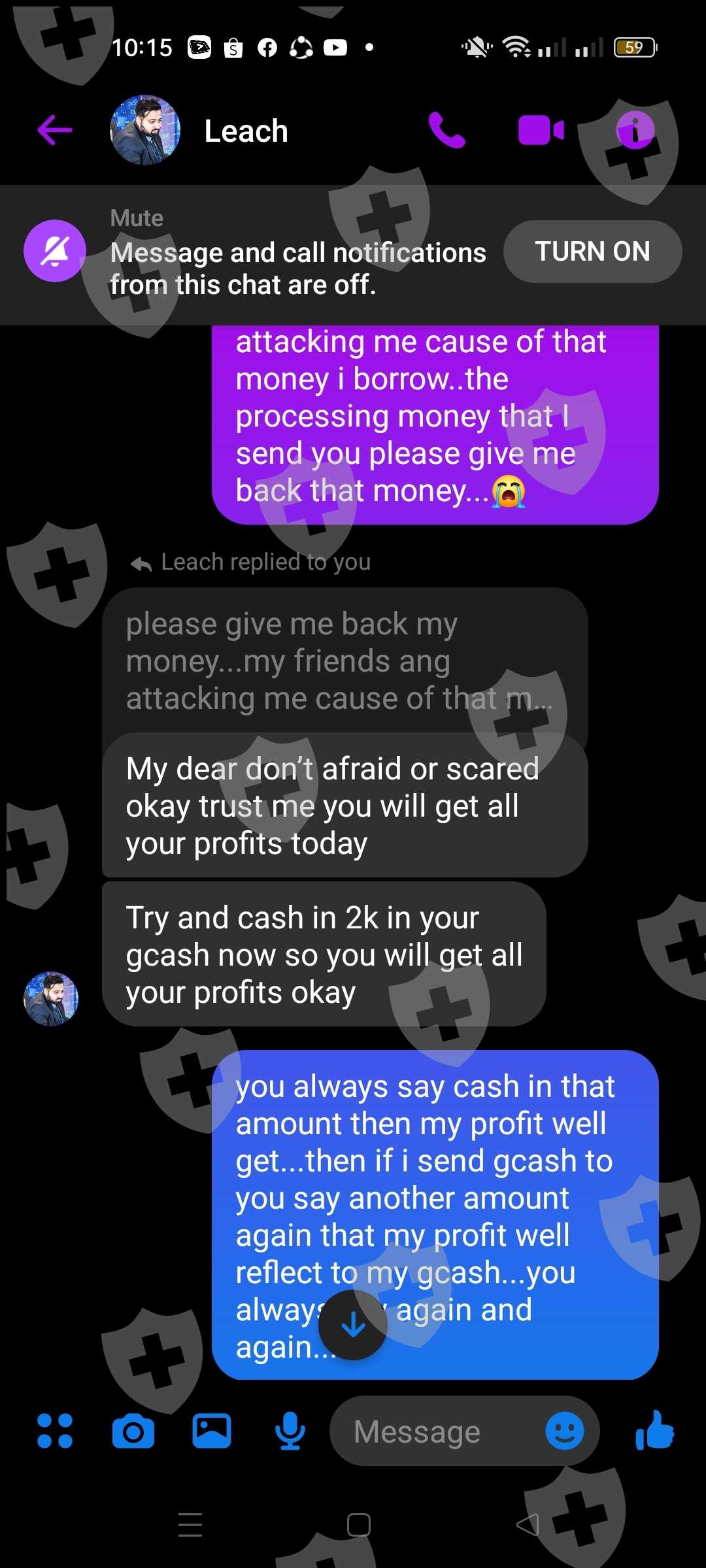Turn on notifications with the TURN ON button

pos(592,252)
